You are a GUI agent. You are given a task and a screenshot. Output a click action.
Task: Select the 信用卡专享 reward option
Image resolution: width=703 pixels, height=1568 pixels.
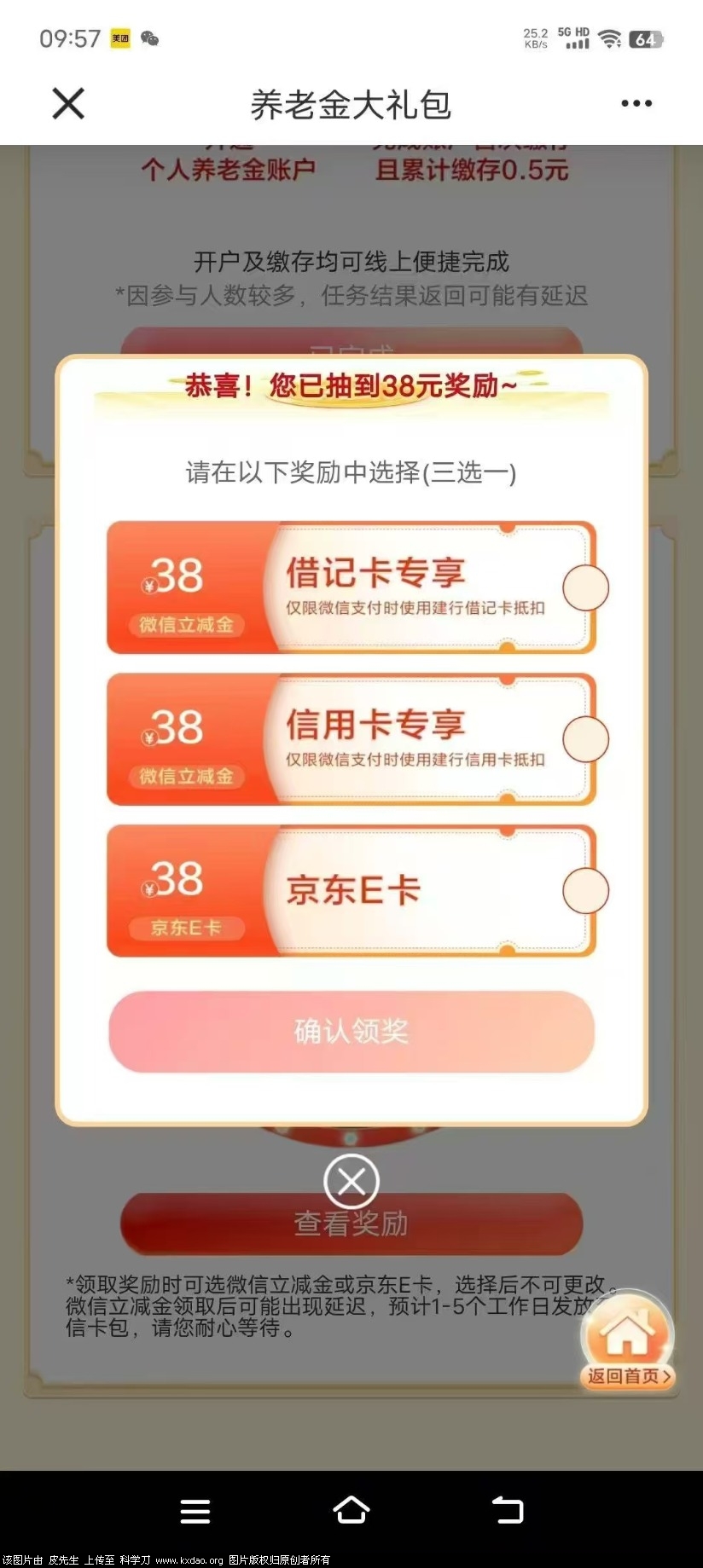585,739
